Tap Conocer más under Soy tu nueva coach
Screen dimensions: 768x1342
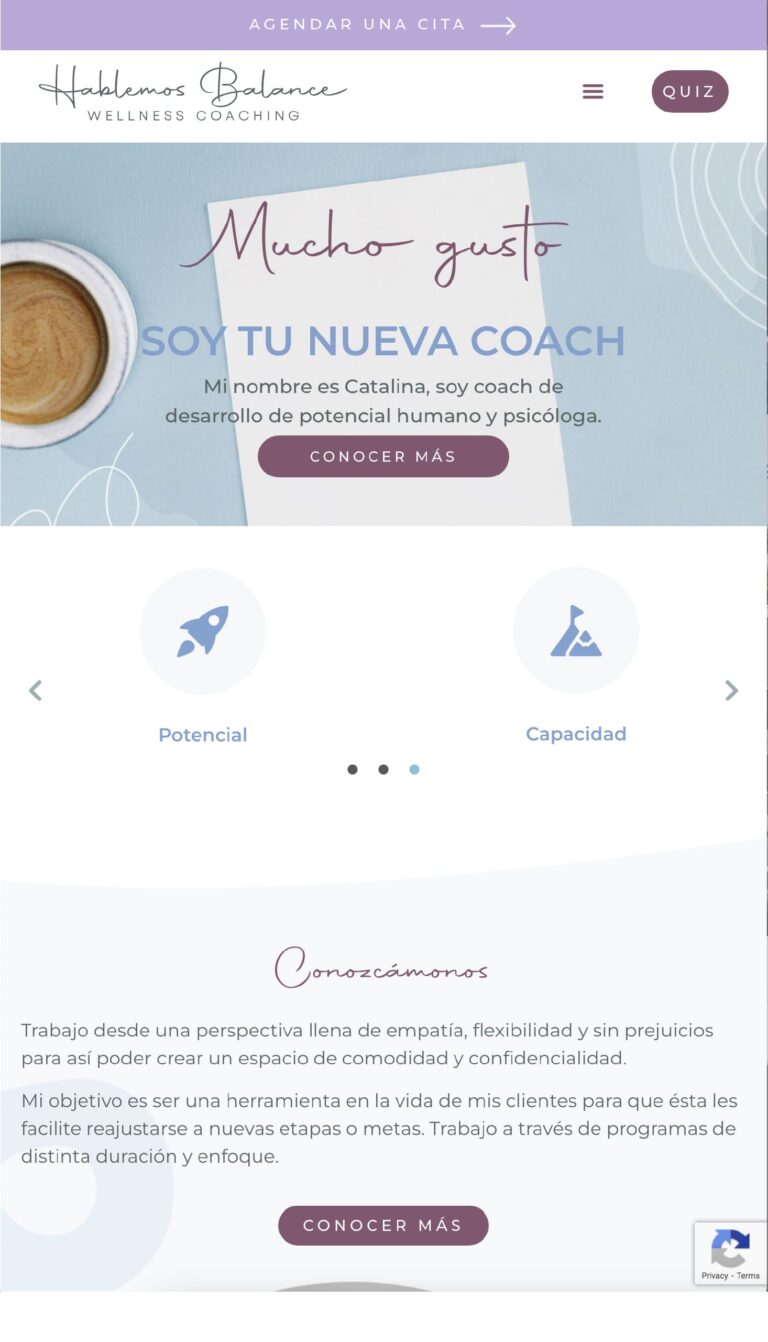click(383, 457)
